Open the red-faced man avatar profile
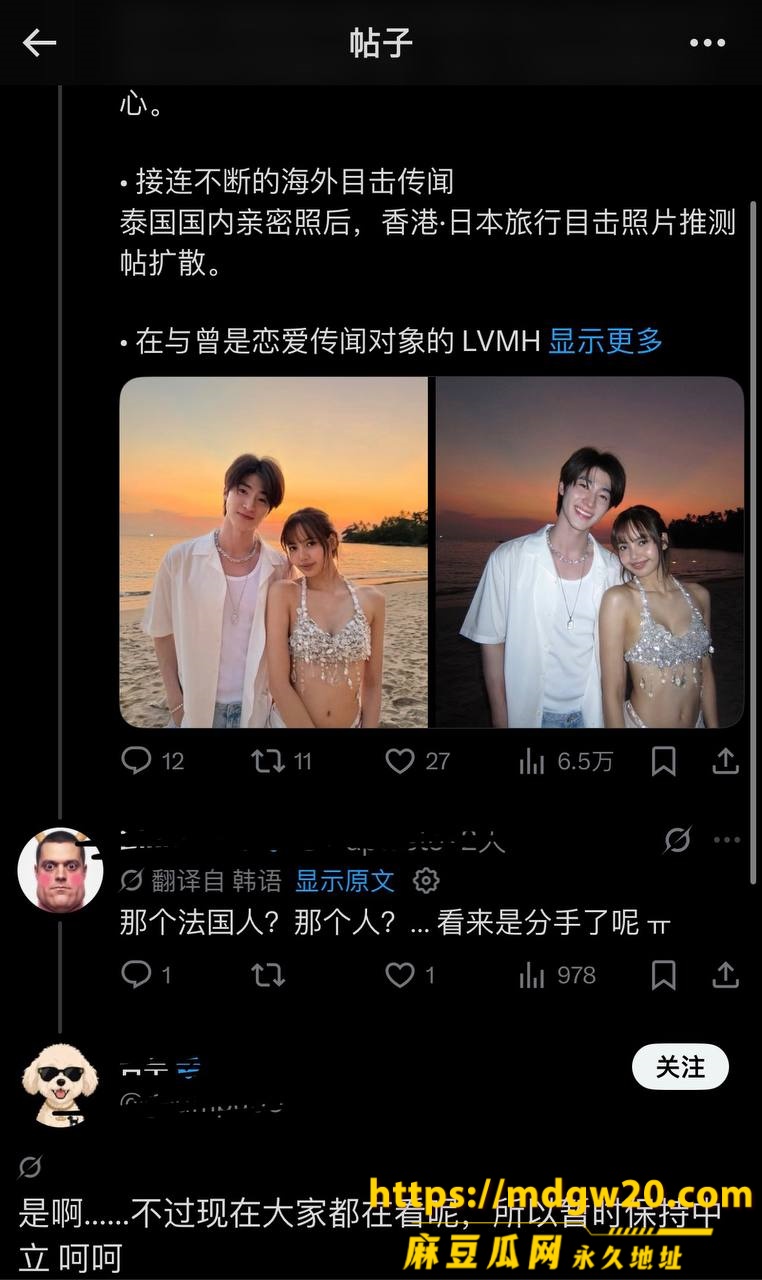Viewport: 762px width, 1280px height. 60,871
